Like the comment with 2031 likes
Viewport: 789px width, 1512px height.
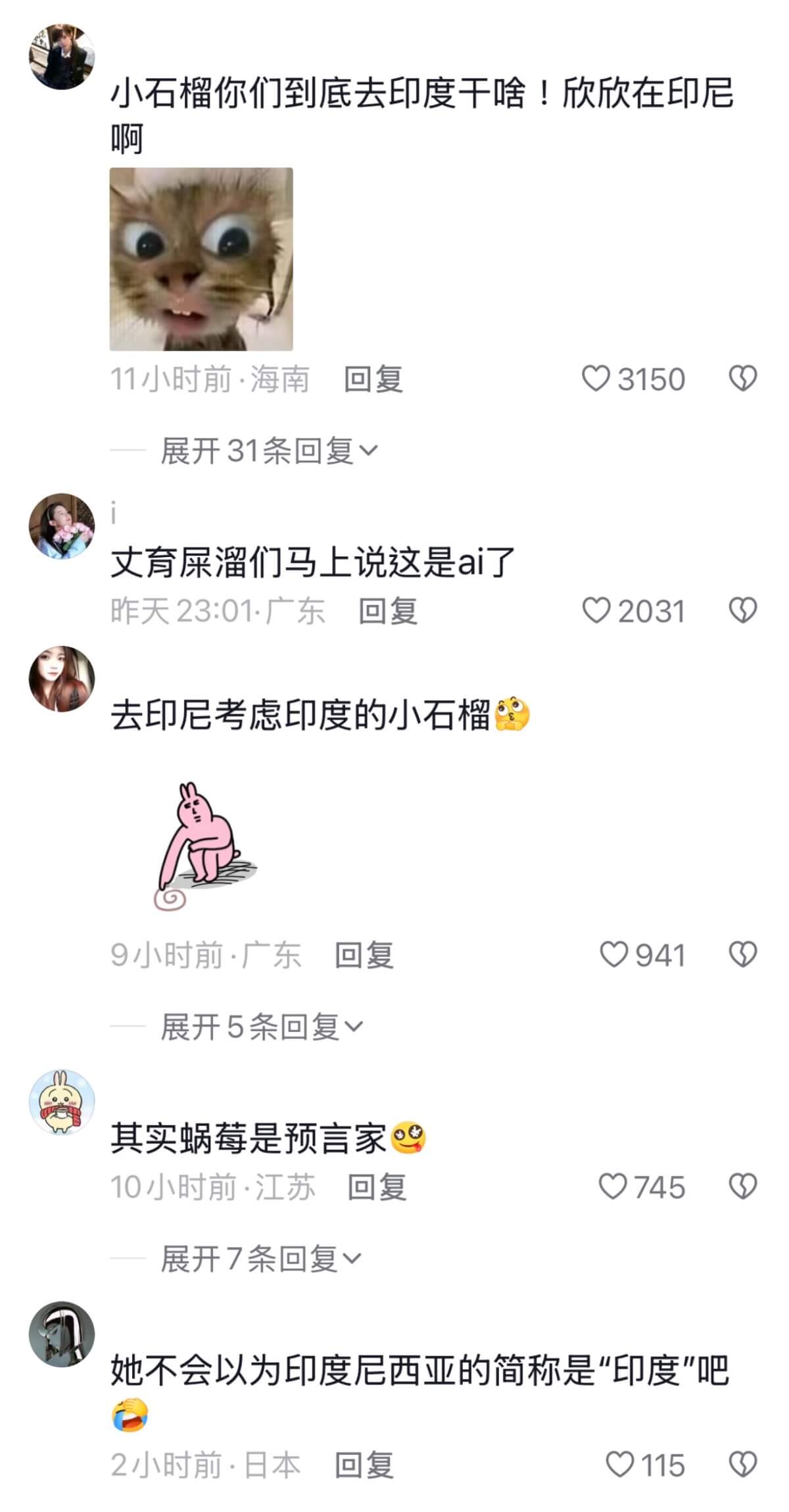(596, 611)
